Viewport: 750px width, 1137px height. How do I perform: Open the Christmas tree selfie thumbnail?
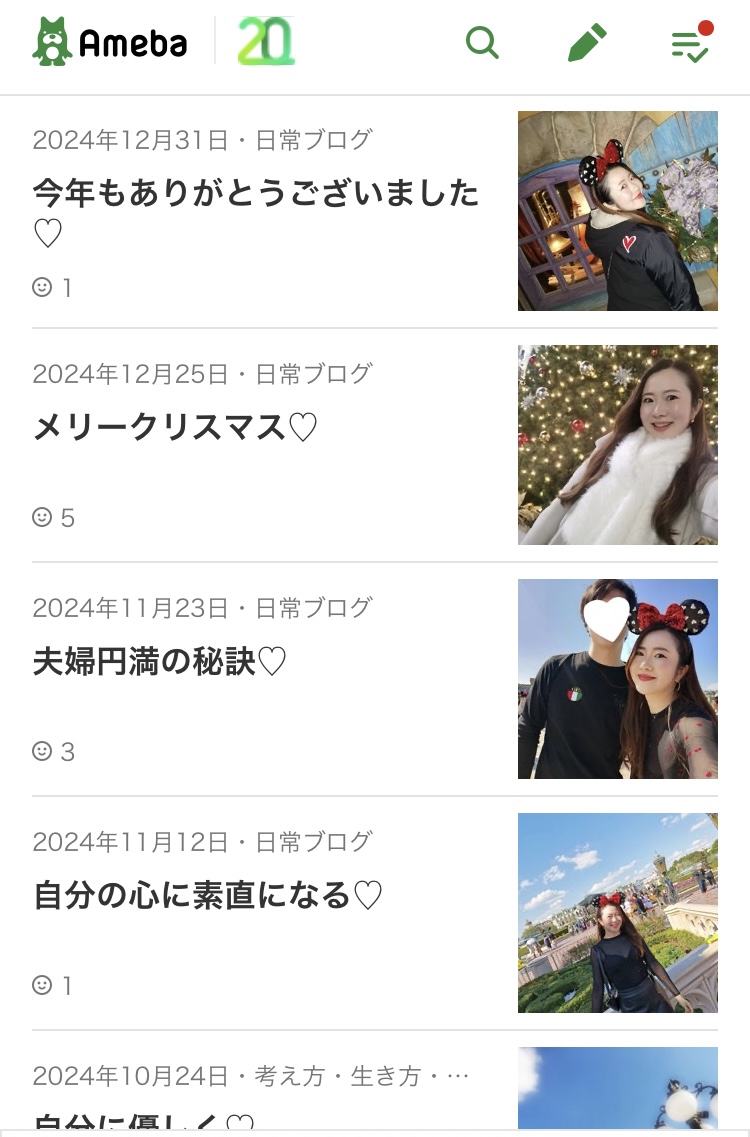tap(617, 445)
